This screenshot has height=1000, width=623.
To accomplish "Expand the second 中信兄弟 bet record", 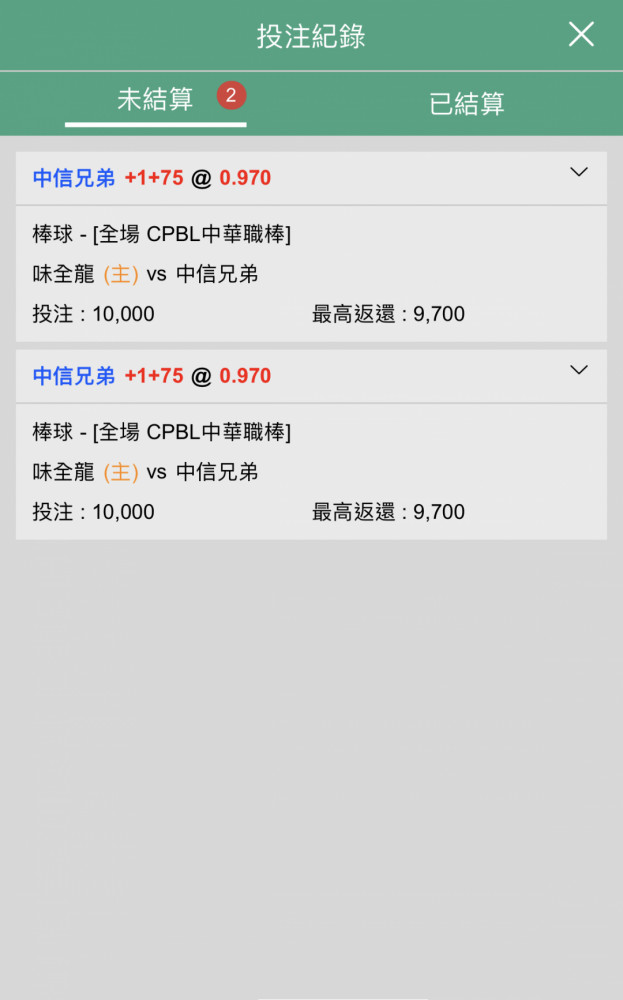I will [578, 370].
